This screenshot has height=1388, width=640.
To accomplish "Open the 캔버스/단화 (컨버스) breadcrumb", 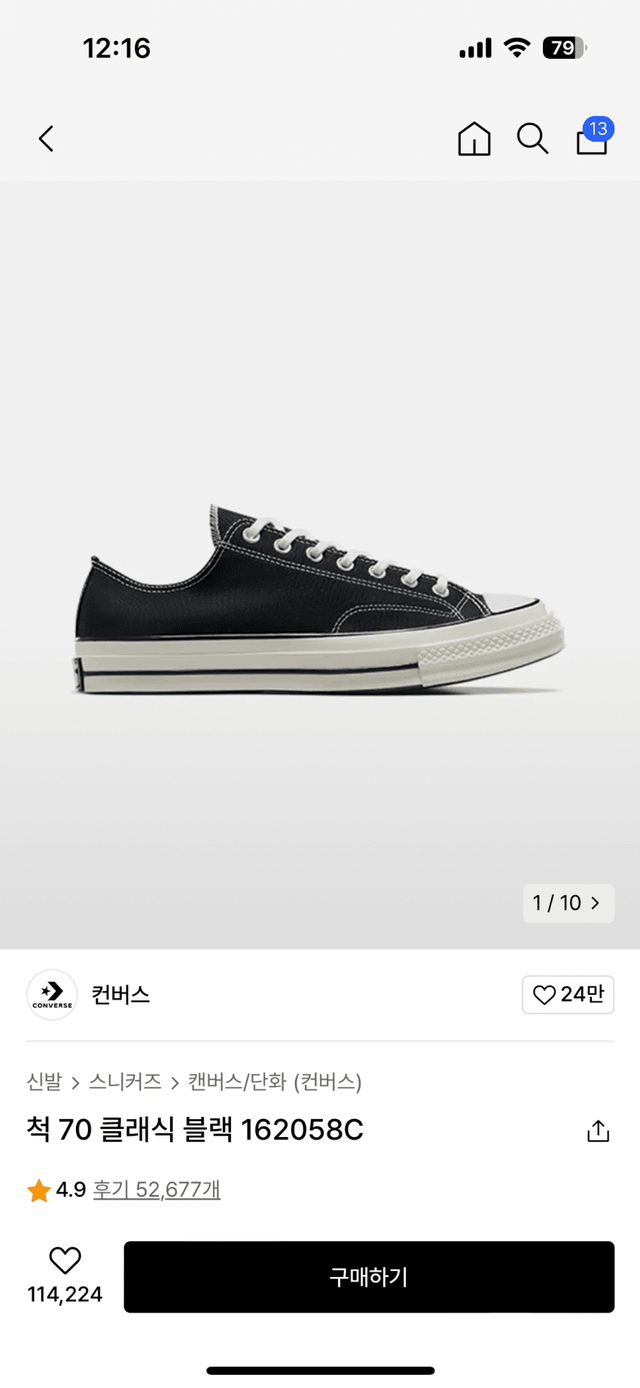I will pyautogui.click(x=275, y=1081).
